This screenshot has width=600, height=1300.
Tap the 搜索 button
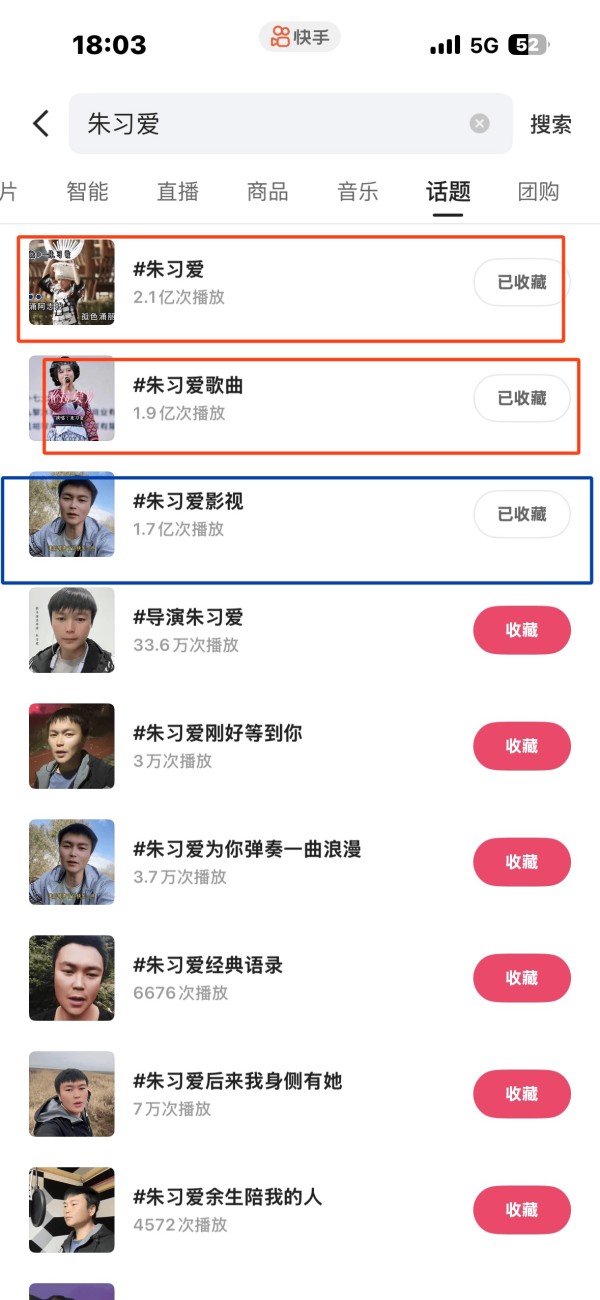coord(551,124)
